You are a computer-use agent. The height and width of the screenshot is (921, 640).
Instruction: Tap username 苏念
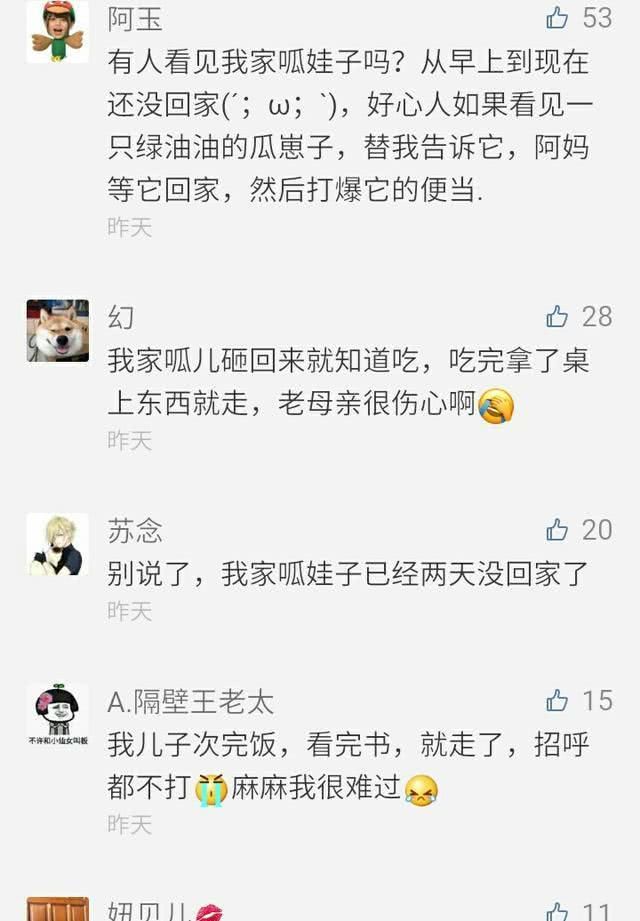(x=135, y=530)
